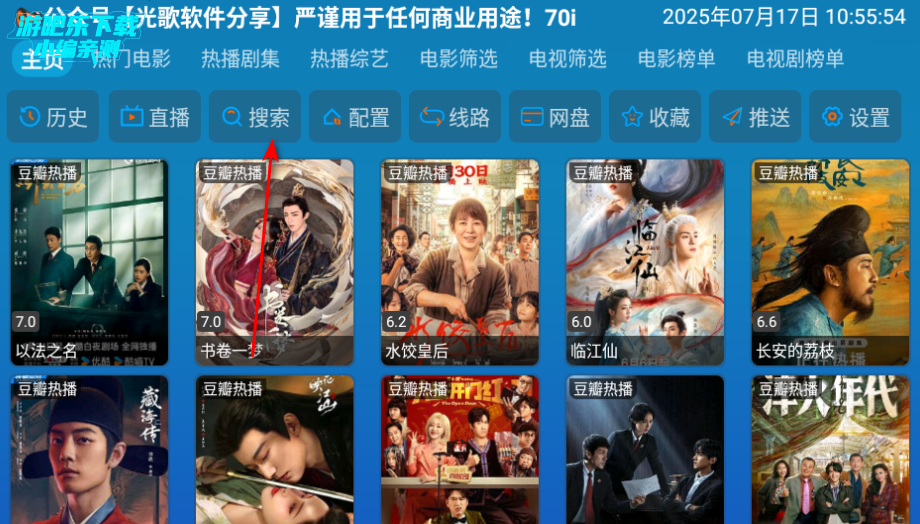Open the 设置 settings button
The height and width of the screenshot is (524, 920).
[855, 118]
